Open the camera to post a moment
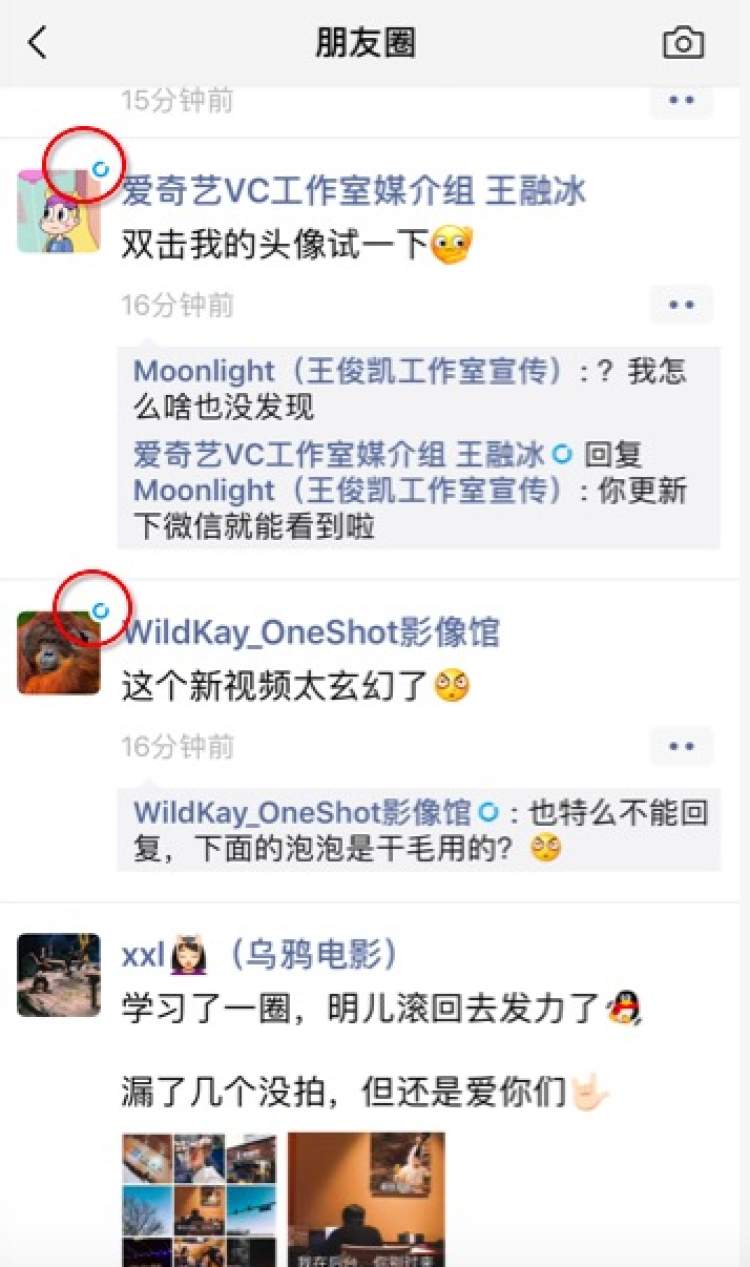The width and height of the screenshot is (750, 1267). [683, 43]
